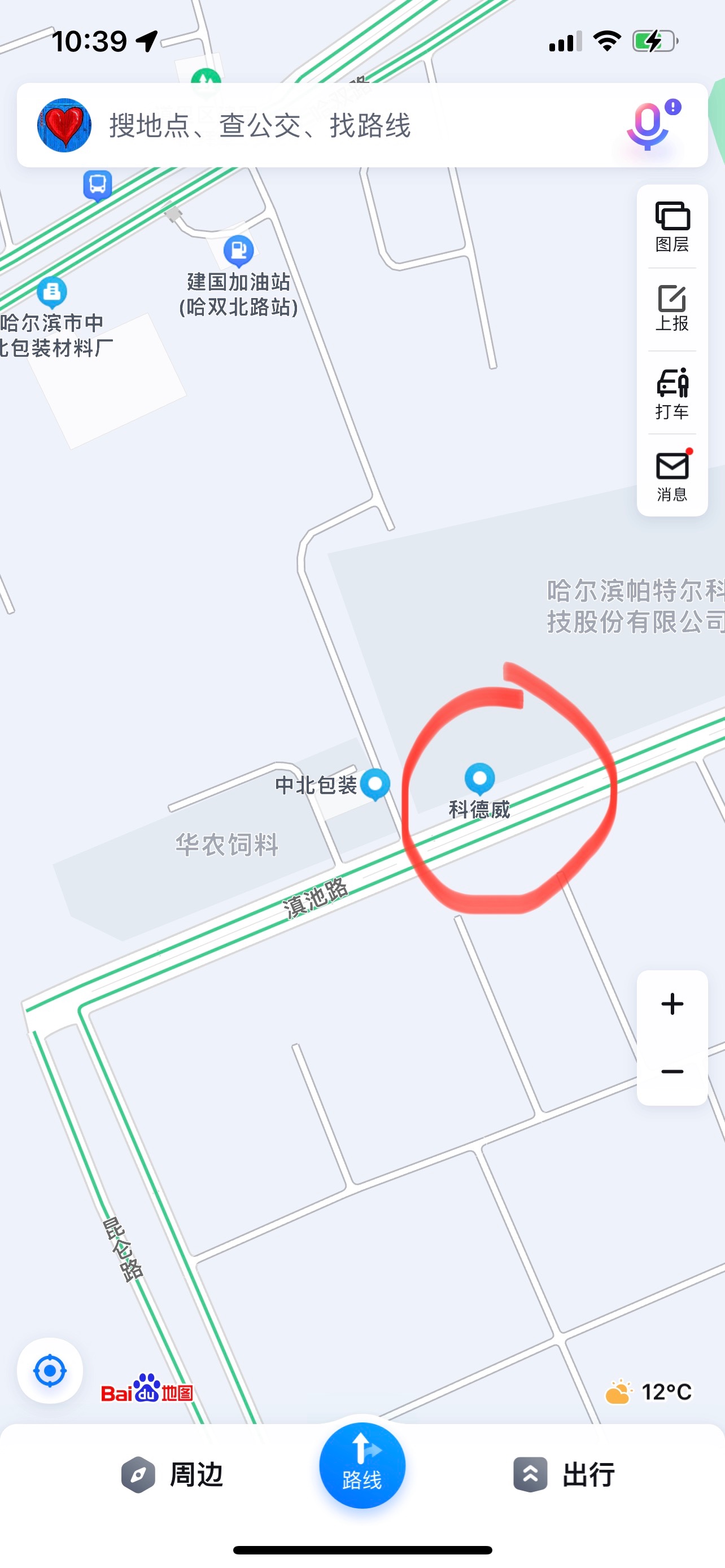Select the 中北包装 map marker
This screenshot has width=725, height=1568.
pyautogui.click(x=375, y=783)
